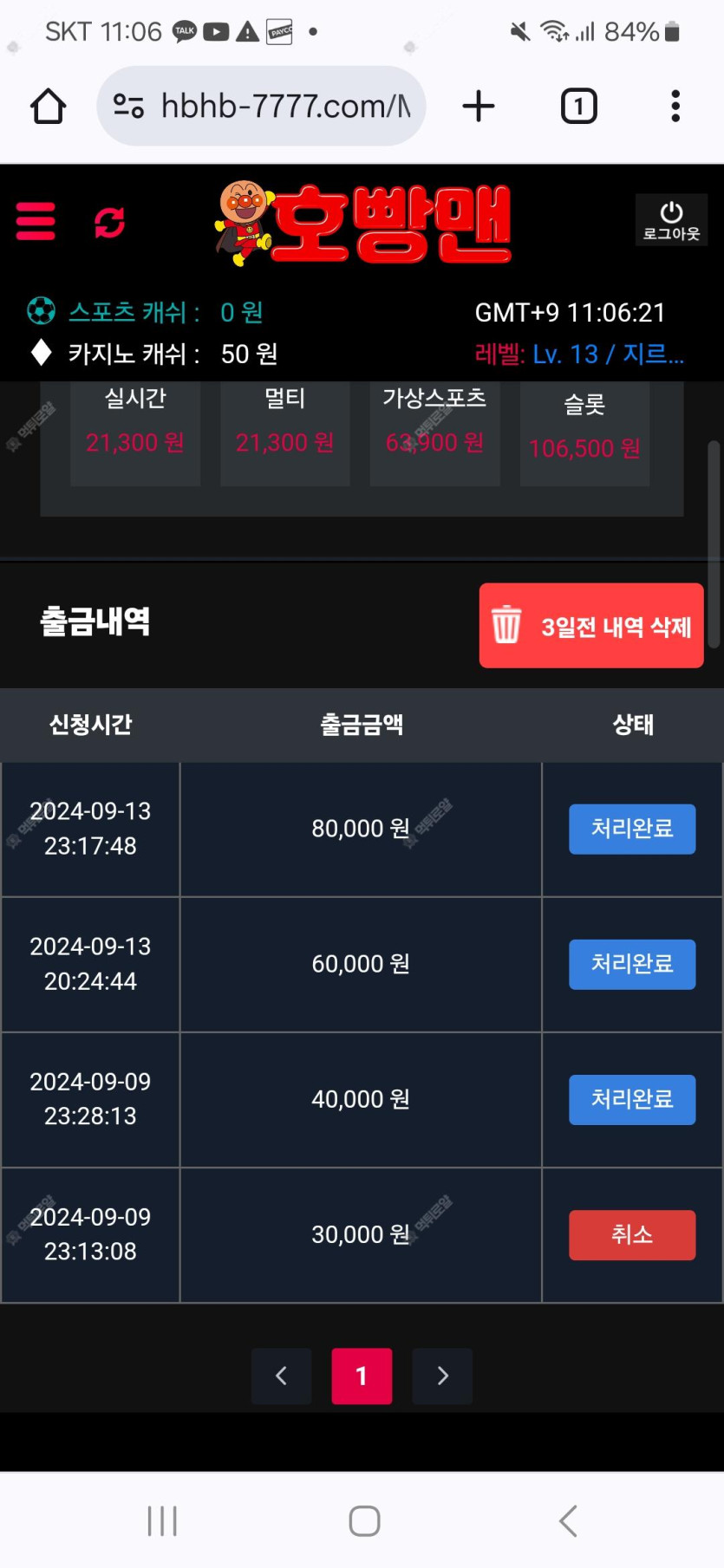Go to the next page arrow
Viewport: 724px width, 1568px height.
click(442, 1376)
